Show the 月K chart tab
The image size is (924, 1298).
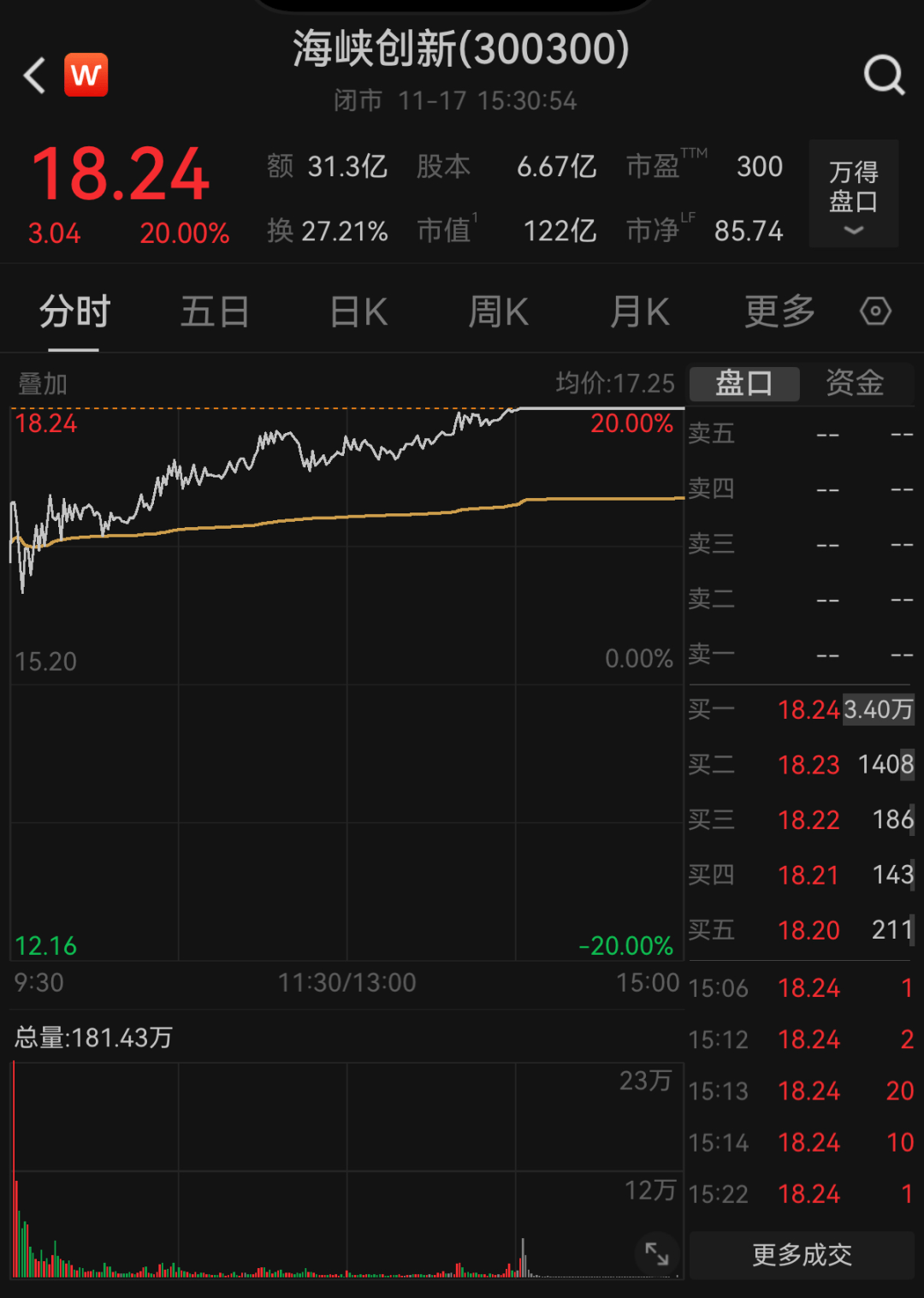[640, 311]
